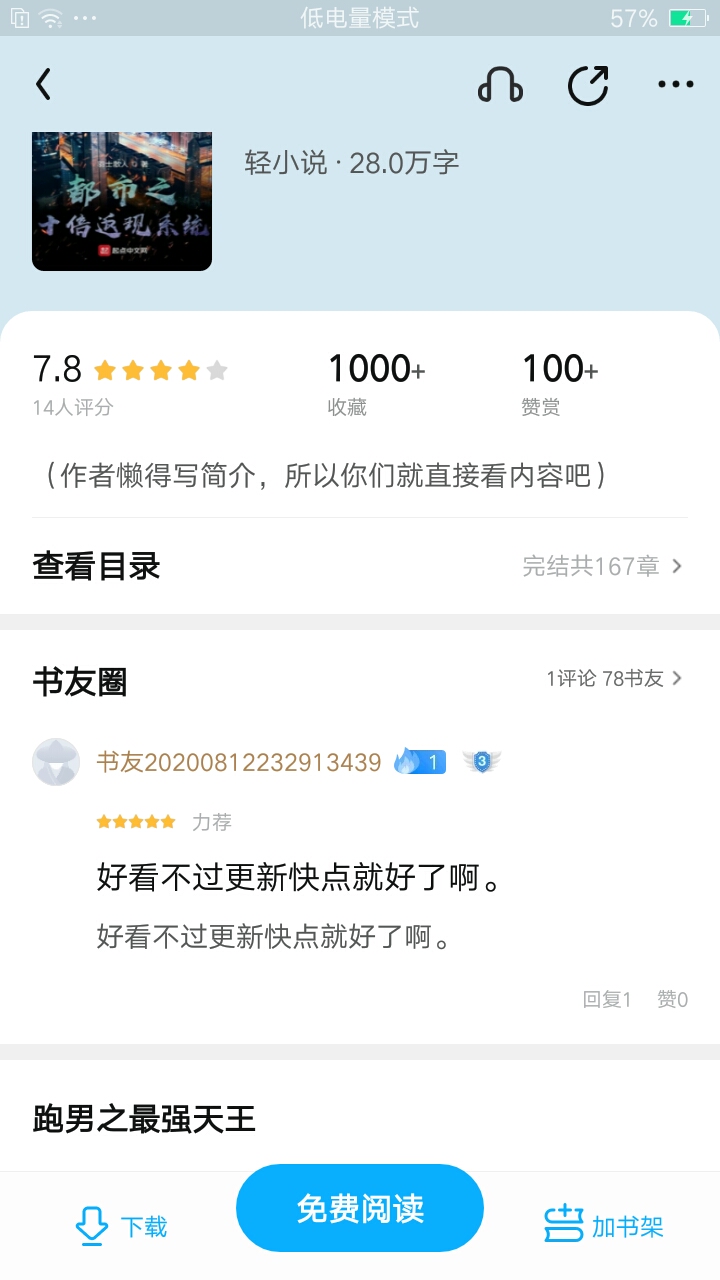Share this book
720x1280 pixels.
click(x=588, y=85)
